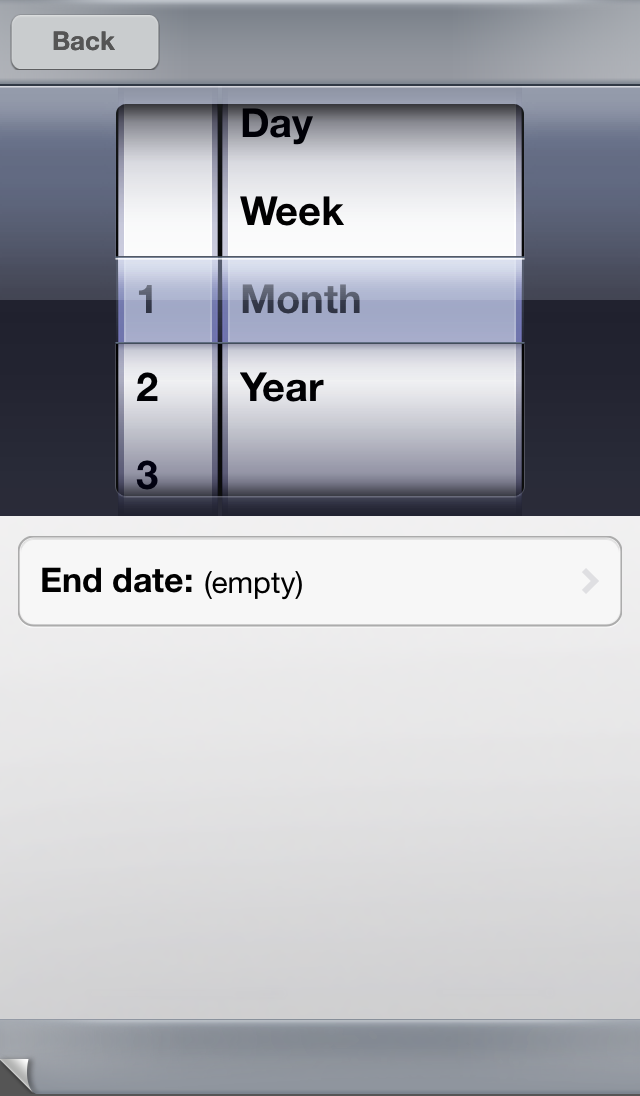The width and height of the screenshot is (640, 1096).
Task: Go back with the Back button
Action: pyautogui.click(x=85, y=42)
